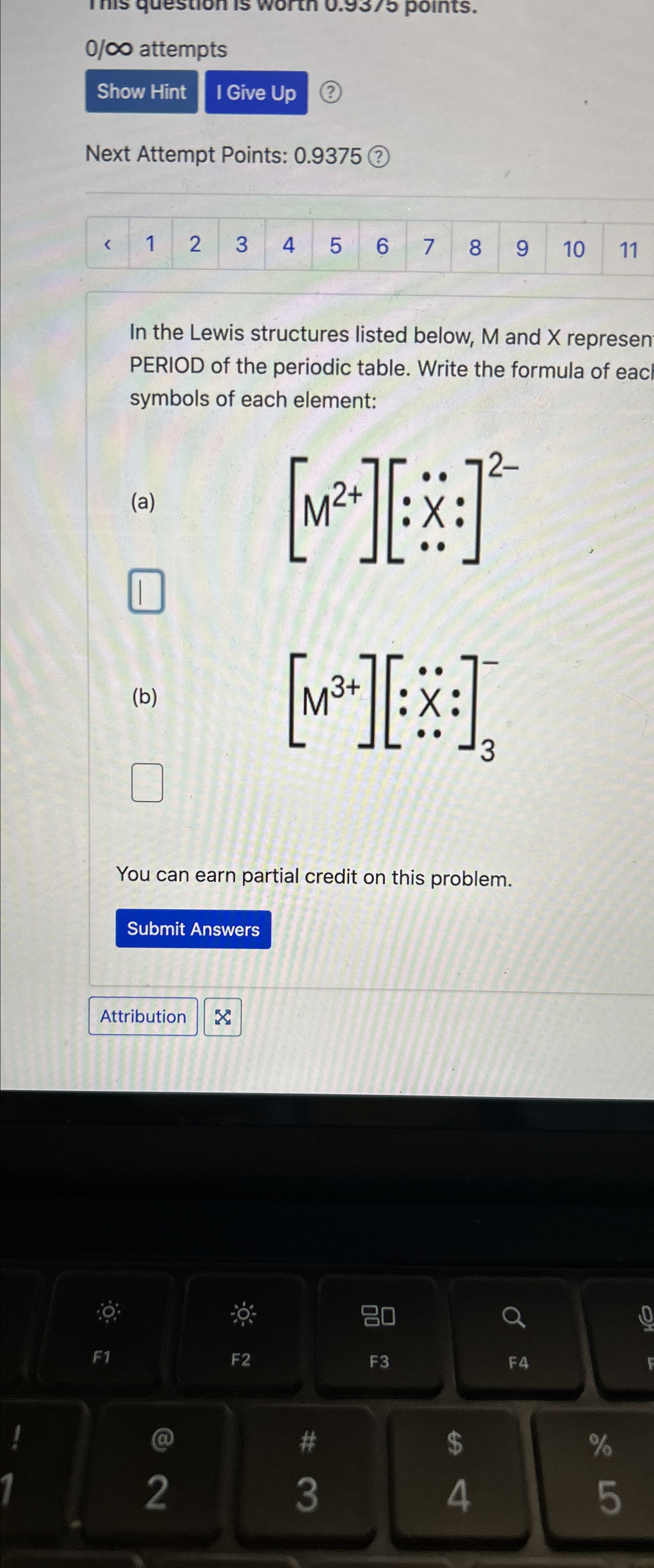
Task: Navigate to question 4
Action: point(288,246)
